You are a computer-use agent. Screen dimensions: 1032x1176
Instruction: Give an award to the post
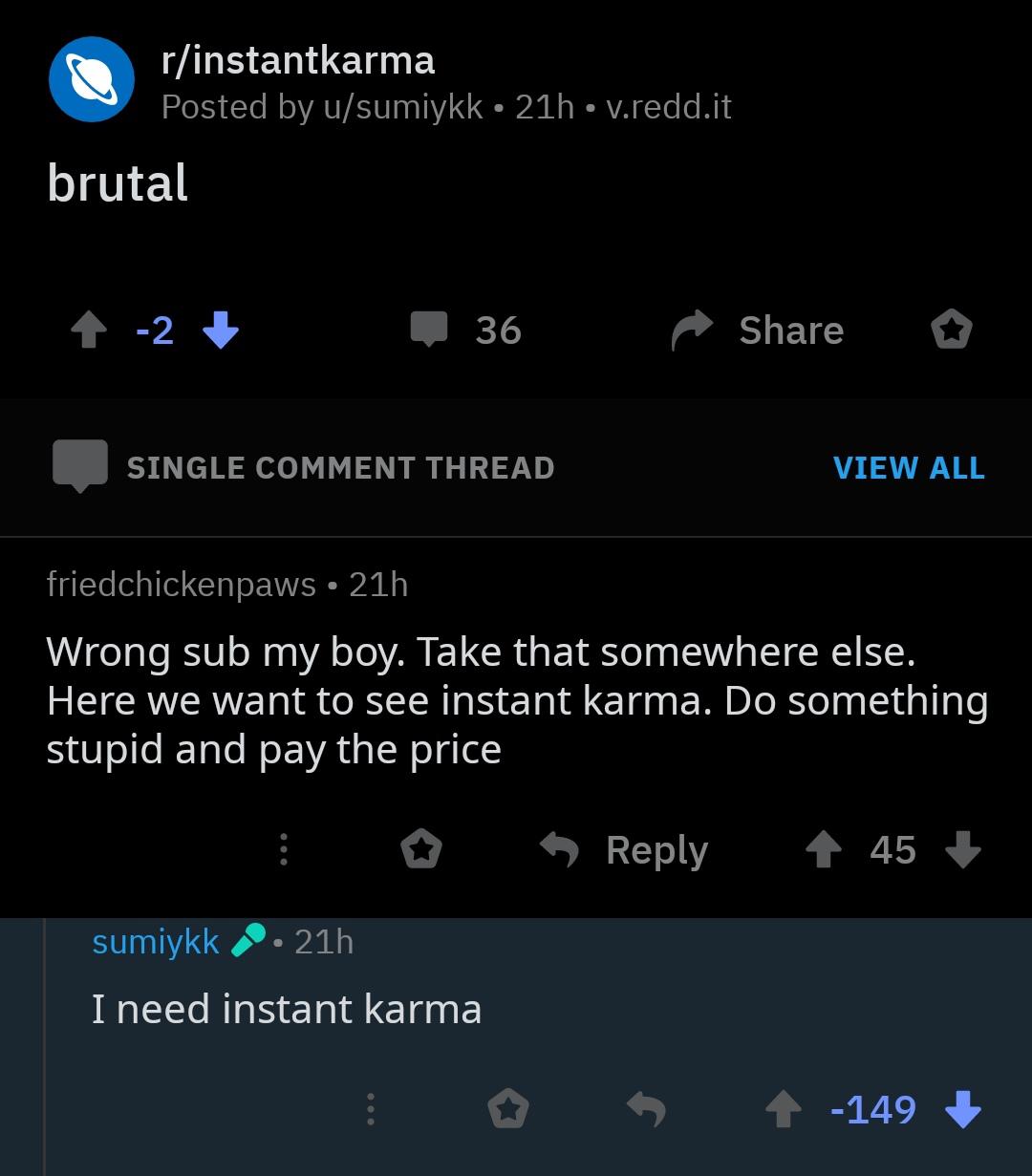pyautogui.click(x=951, y=331)
